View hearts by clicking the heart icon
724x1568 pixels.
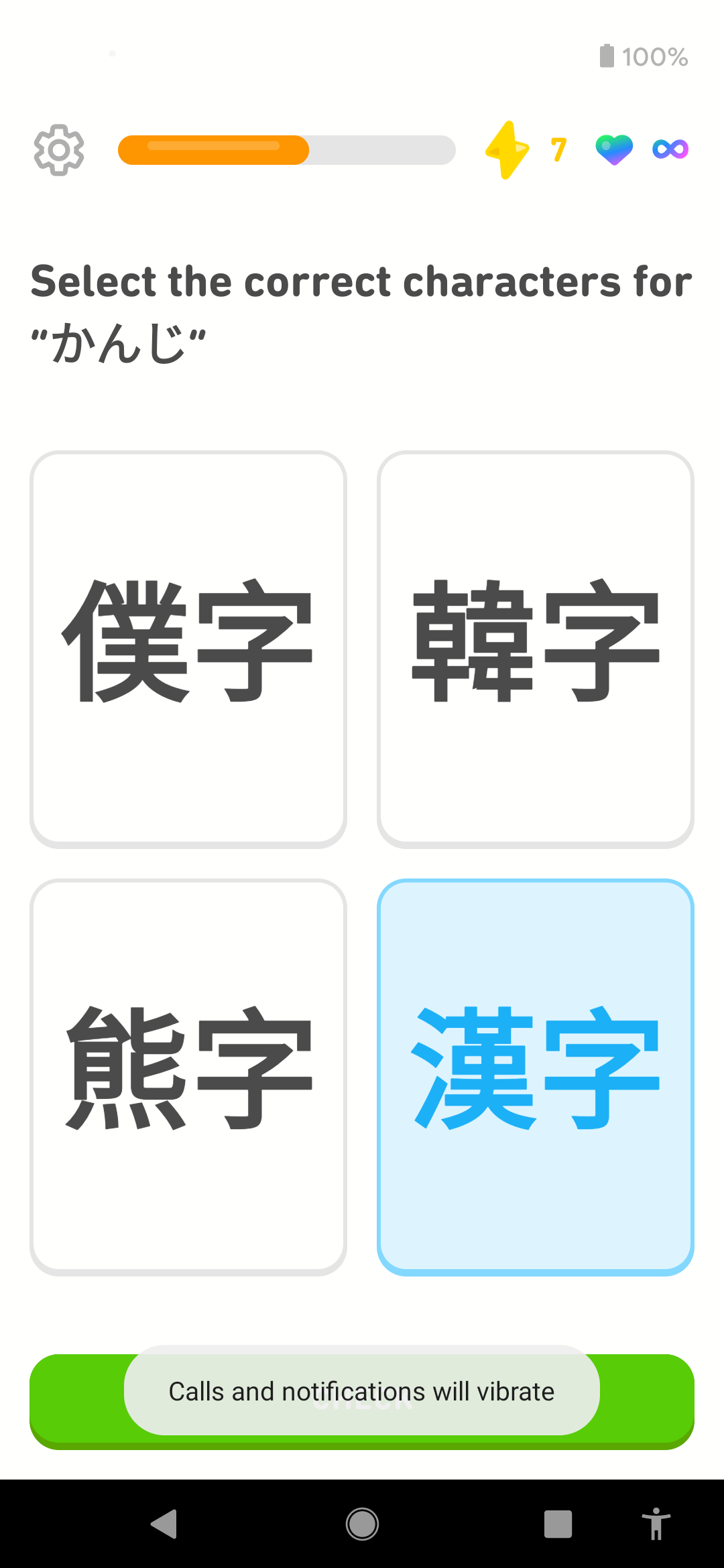coord(613,149)
